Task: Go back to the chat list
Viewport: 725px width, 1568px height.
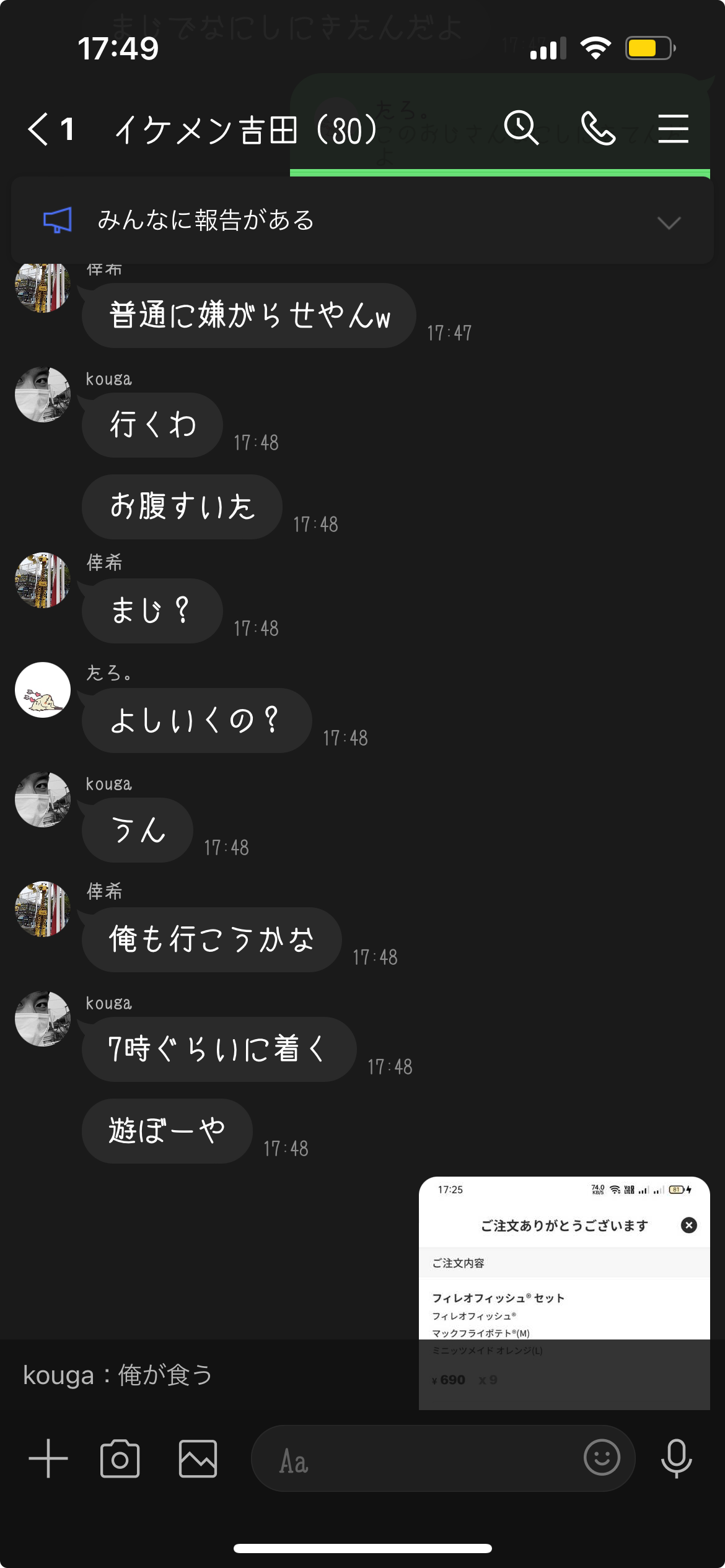Action: 38,129
